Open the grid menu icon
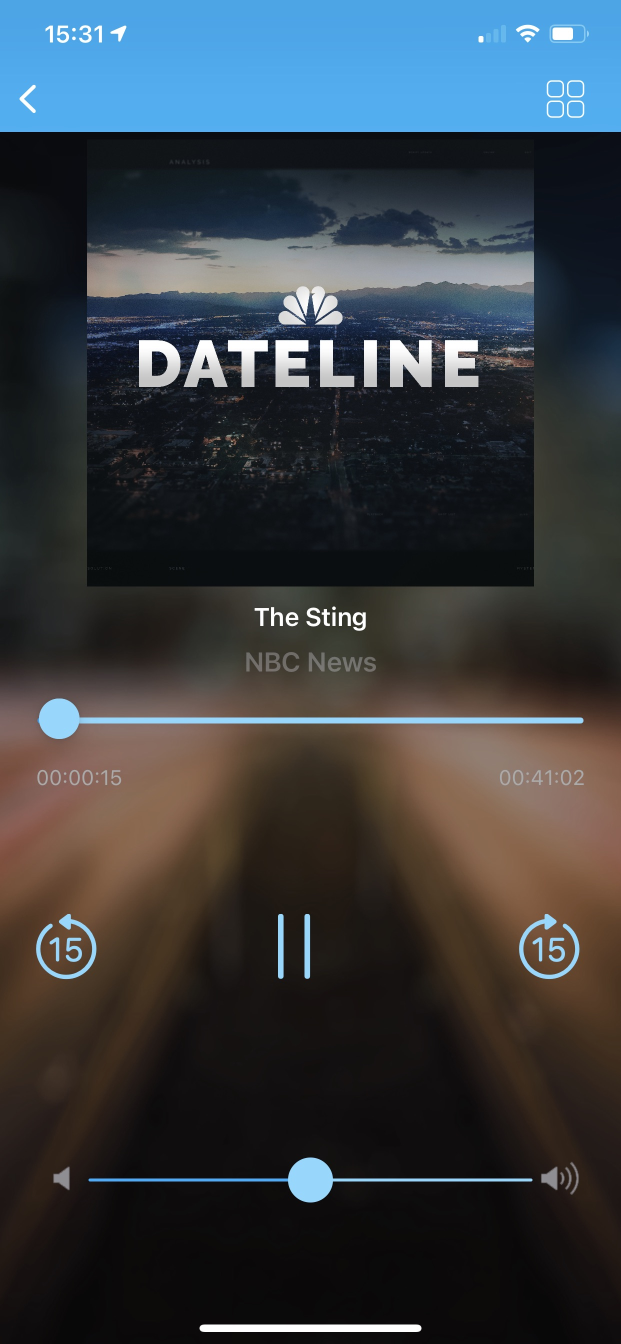The width and height of the screenshot is (621, 1344). [565, 99]
